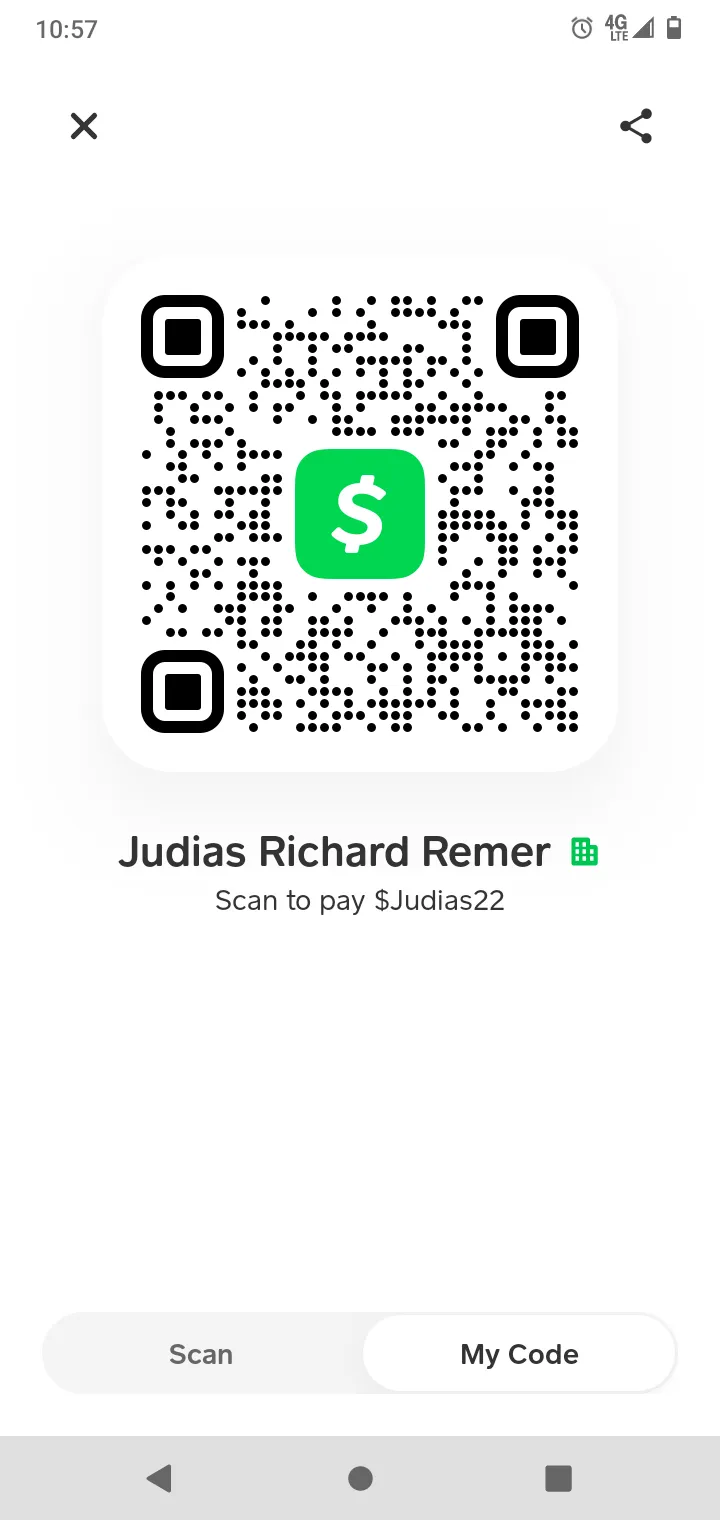Return to the home screen
The width and height of the screenshot is (720, 1520).
click(x=360, y=1478)
